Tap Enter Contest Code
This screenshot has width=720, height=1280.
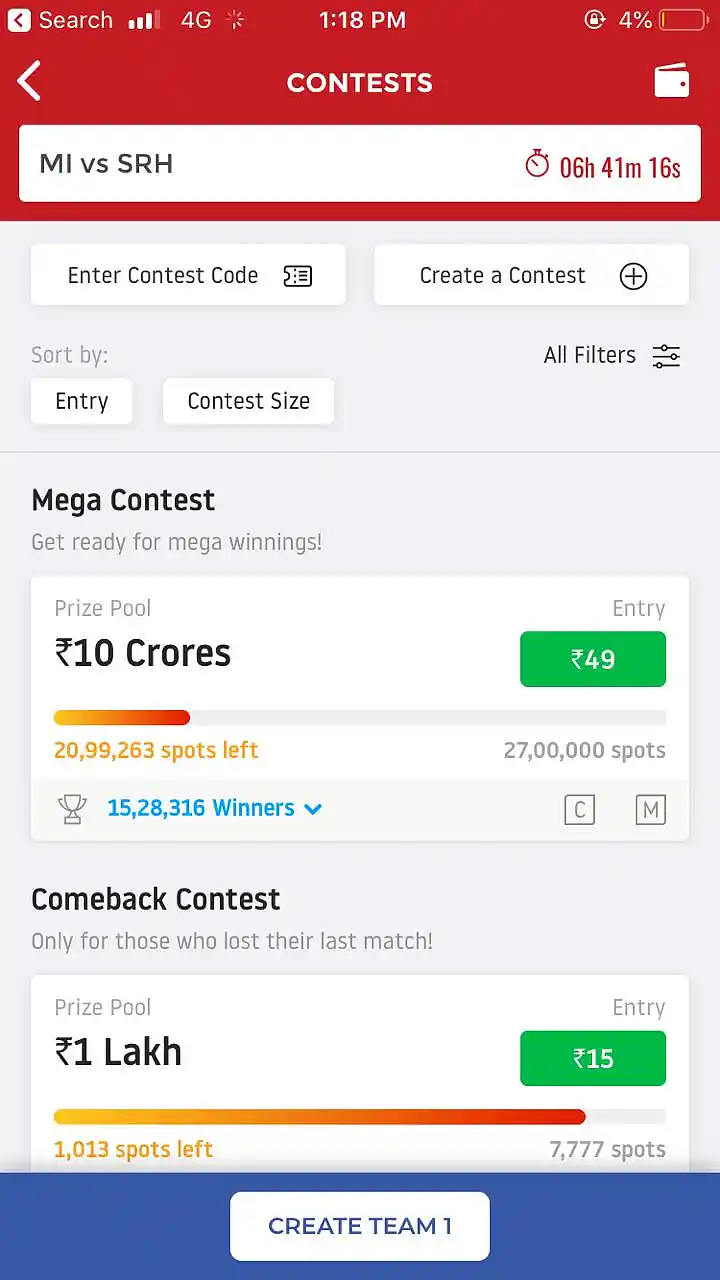pos(188,275)
